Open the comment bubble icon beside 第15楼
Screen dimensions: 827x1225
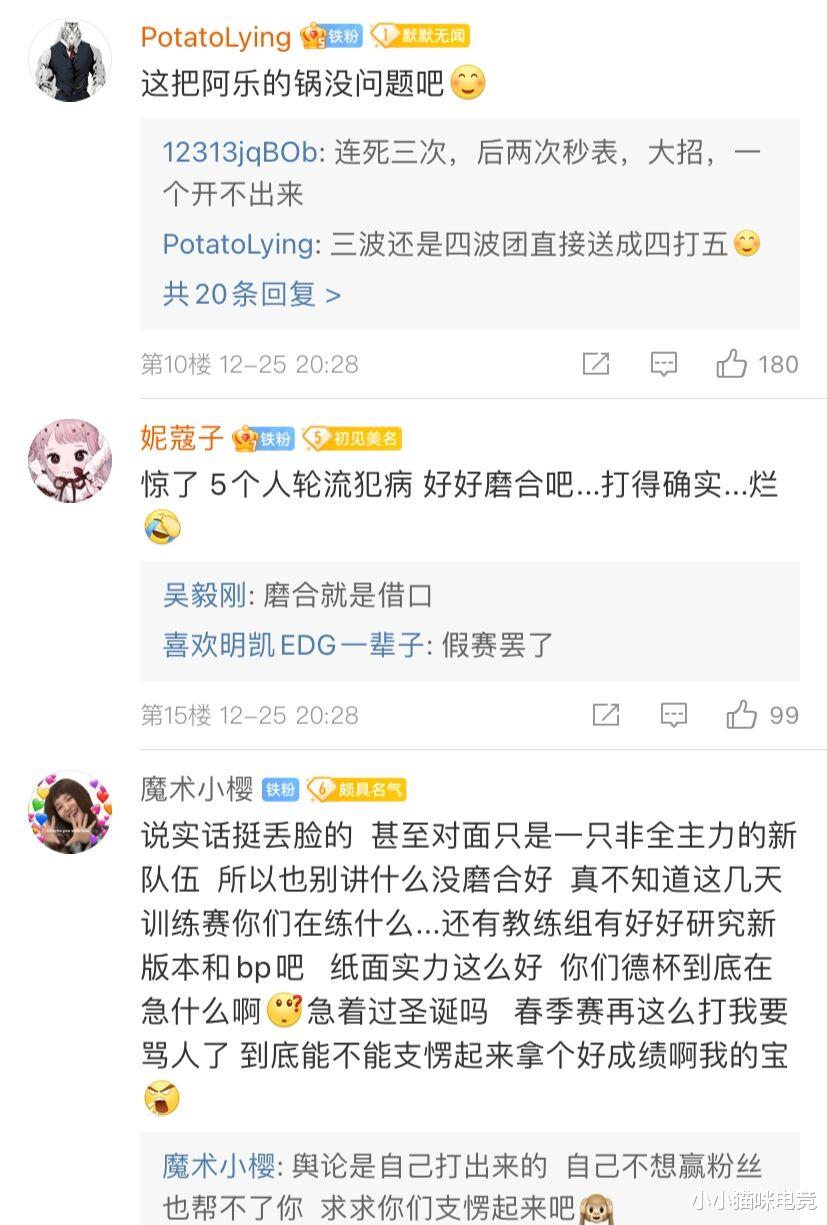[x=674, y=715]
